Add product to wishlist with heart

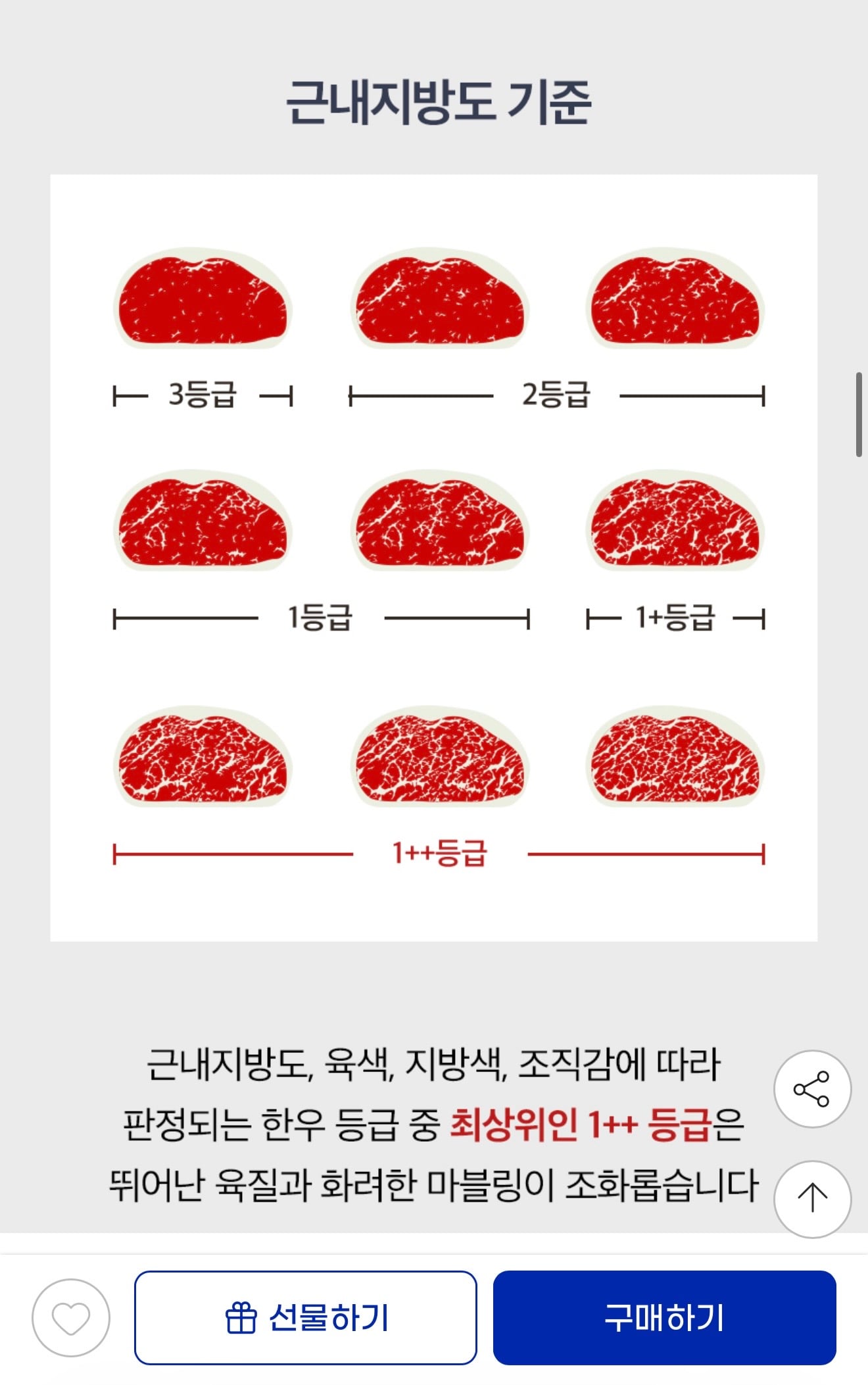coord(71,1317)
